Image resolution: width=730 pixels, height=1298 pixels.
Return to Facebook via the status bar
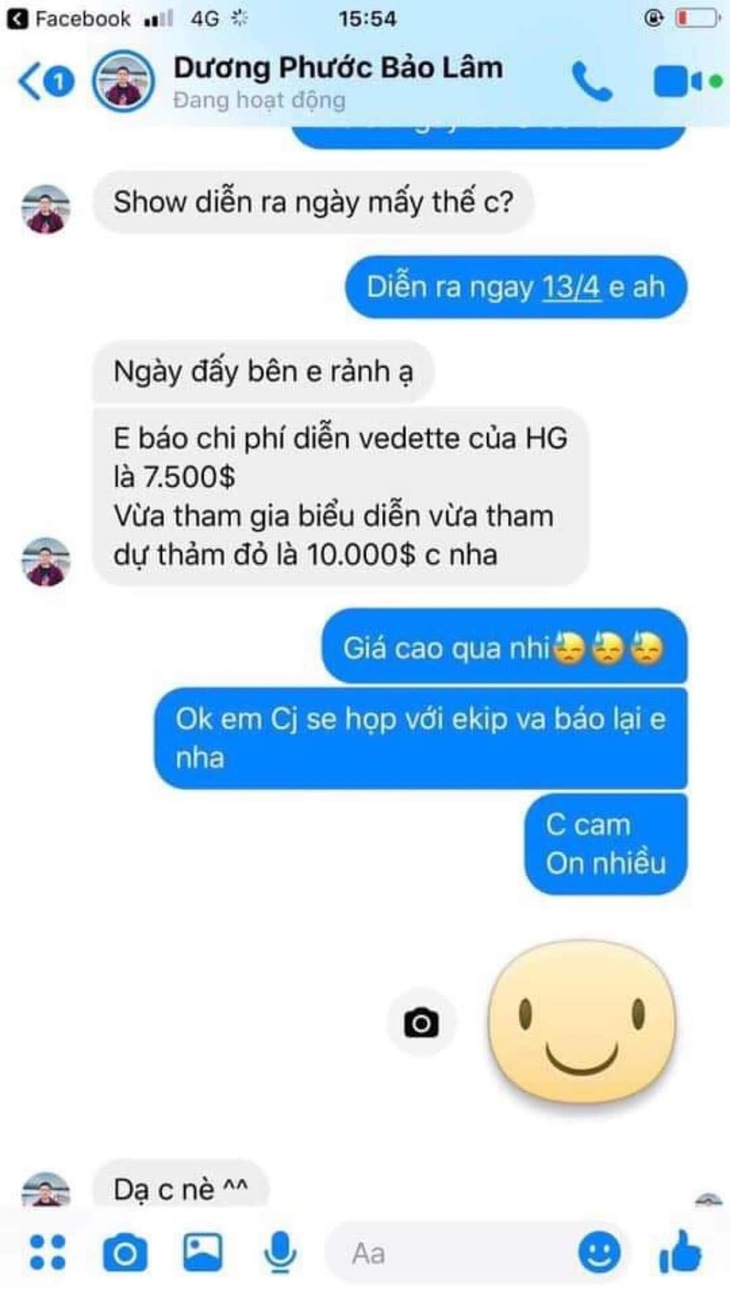click(68, 18)
